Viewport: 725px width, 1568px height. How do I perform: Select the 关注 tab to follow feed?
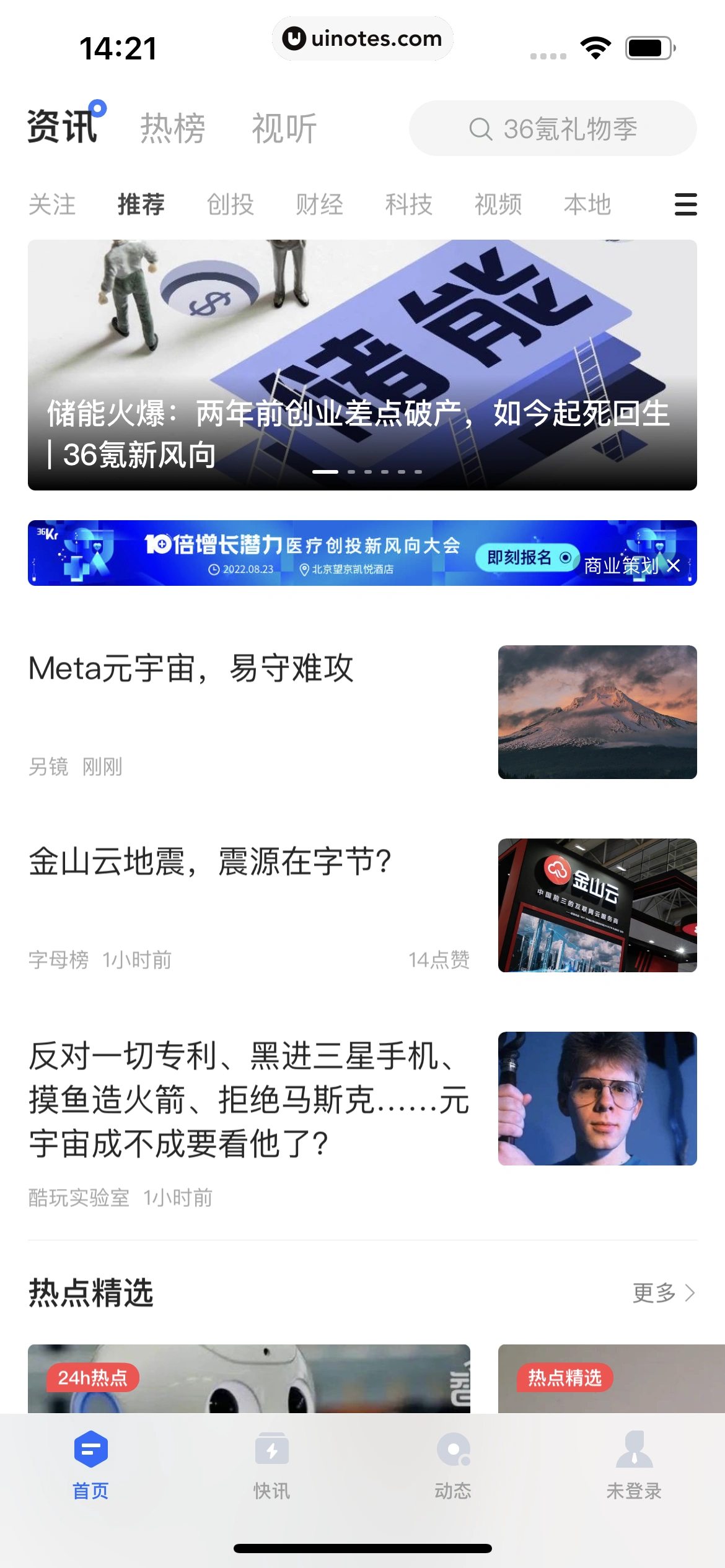(53, 204)
